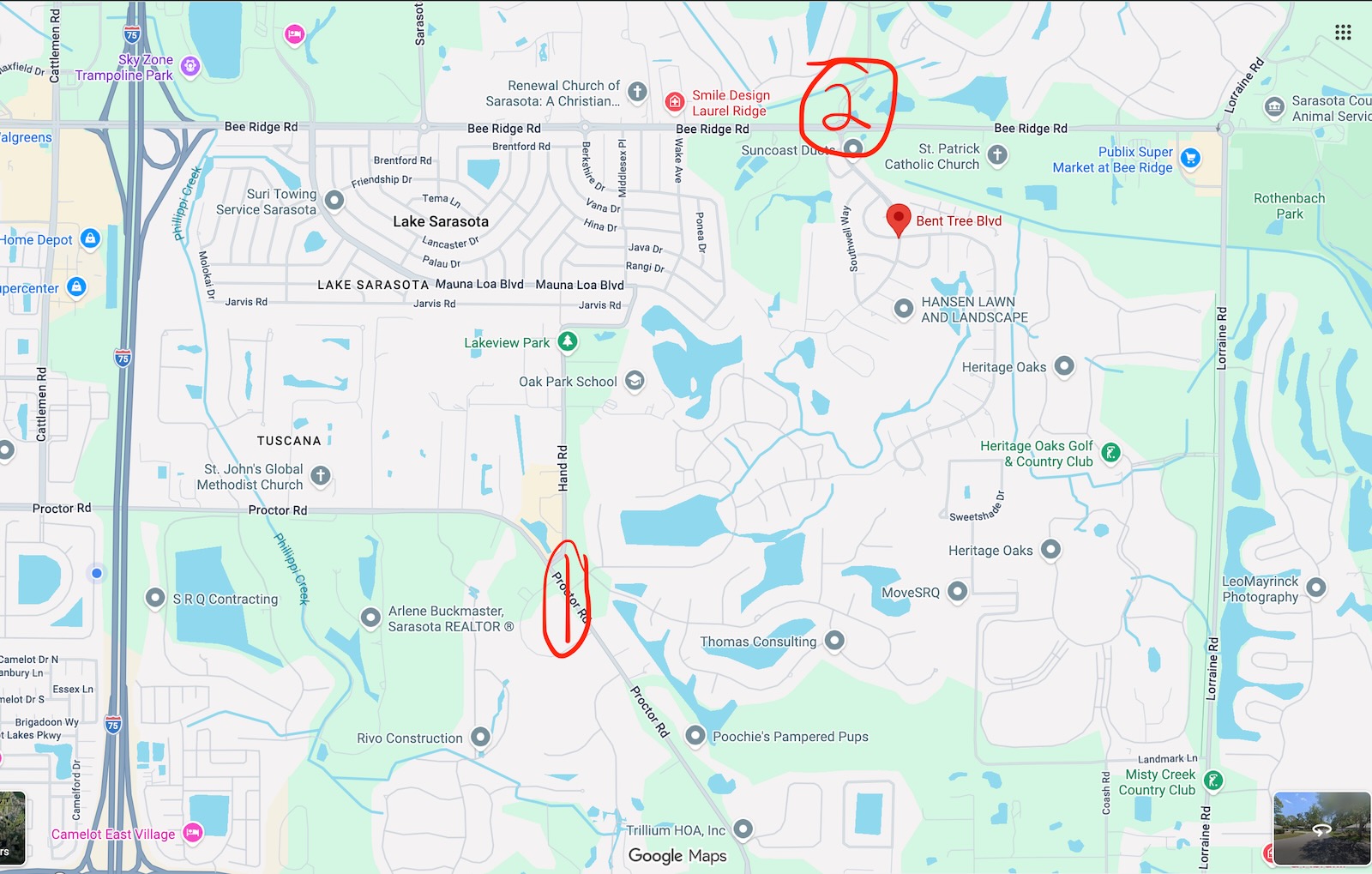
Task: Select the St. John's Global Methodist Church marker
Action: tap(321, 475)
